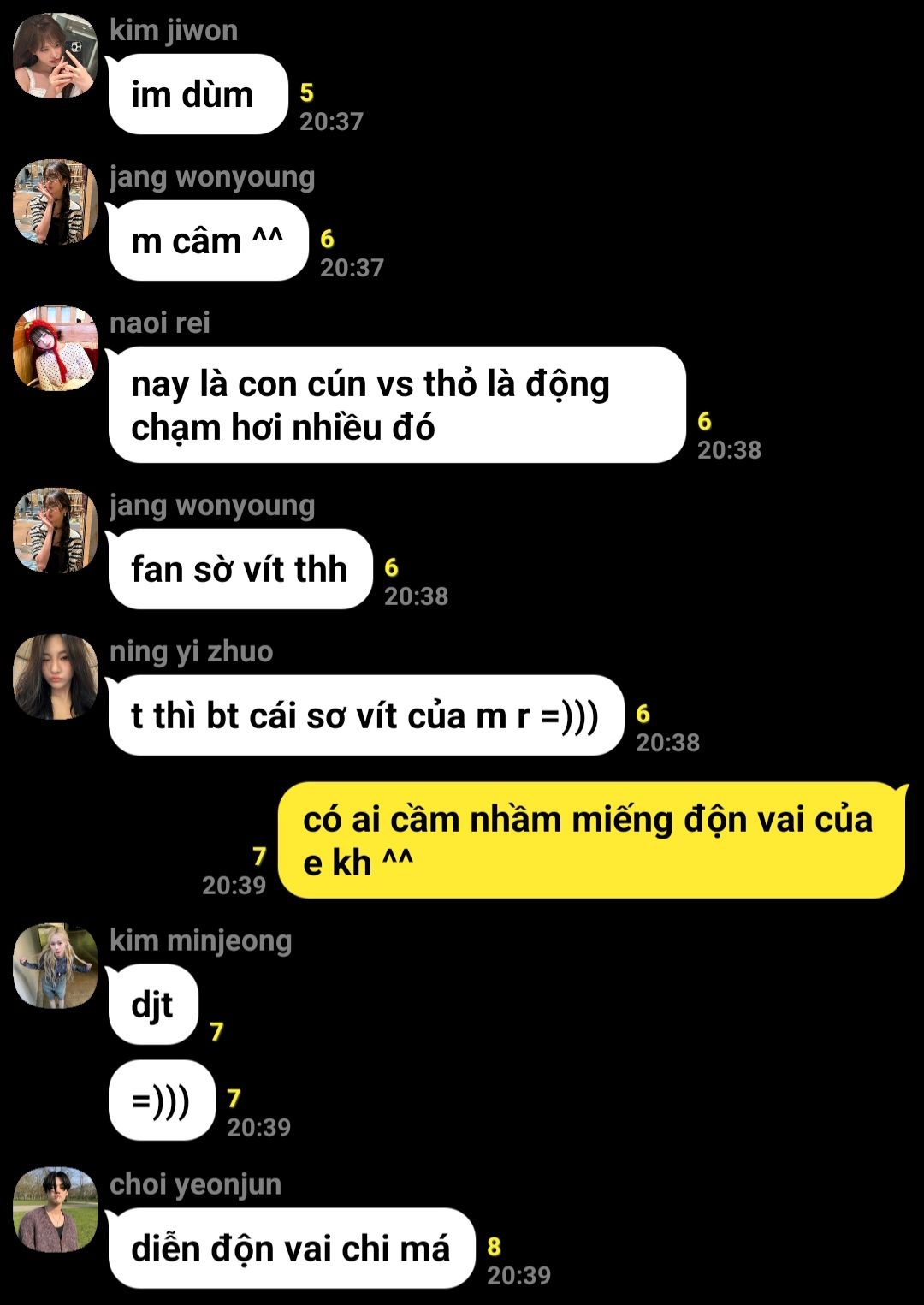Open ning yi zhuo's profile picture
The height and width of the screenshot is (1305, 924).
click(x=56, y=677)
